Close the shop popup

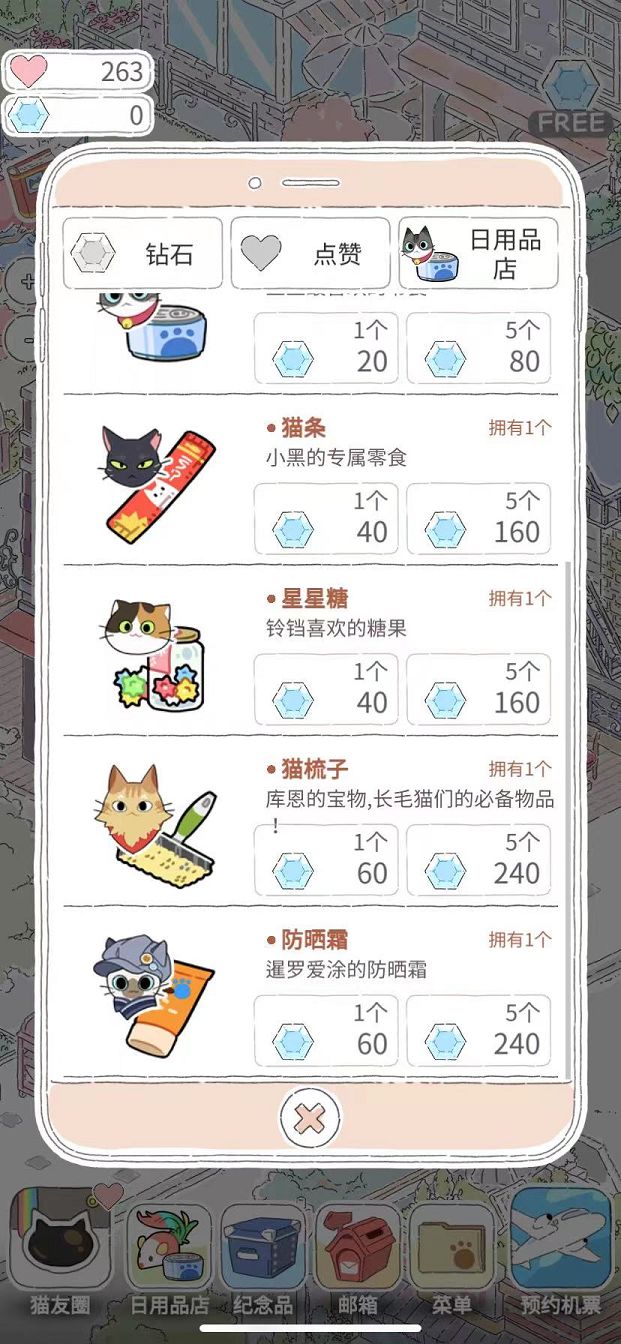[310, 1117]
